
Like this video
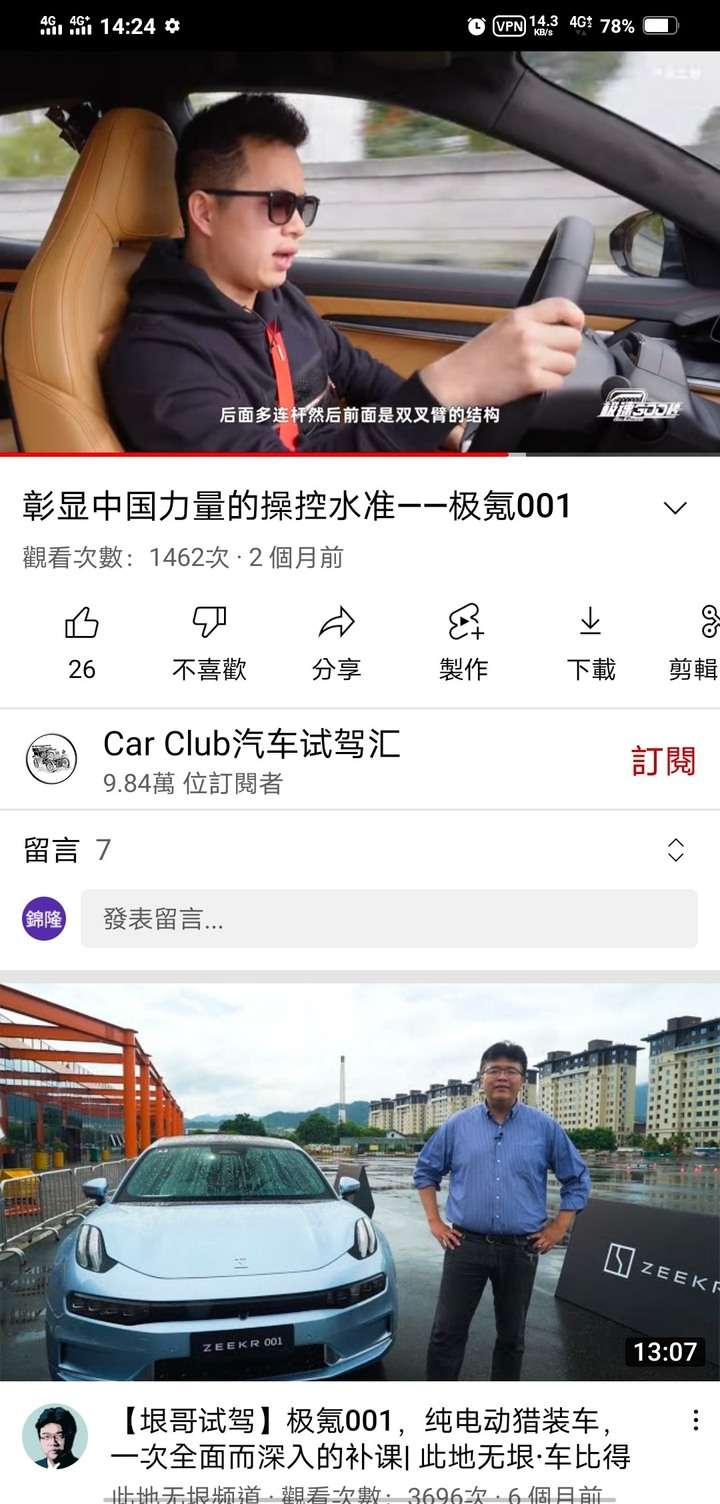pyautogui.click(x=82, y=625)
